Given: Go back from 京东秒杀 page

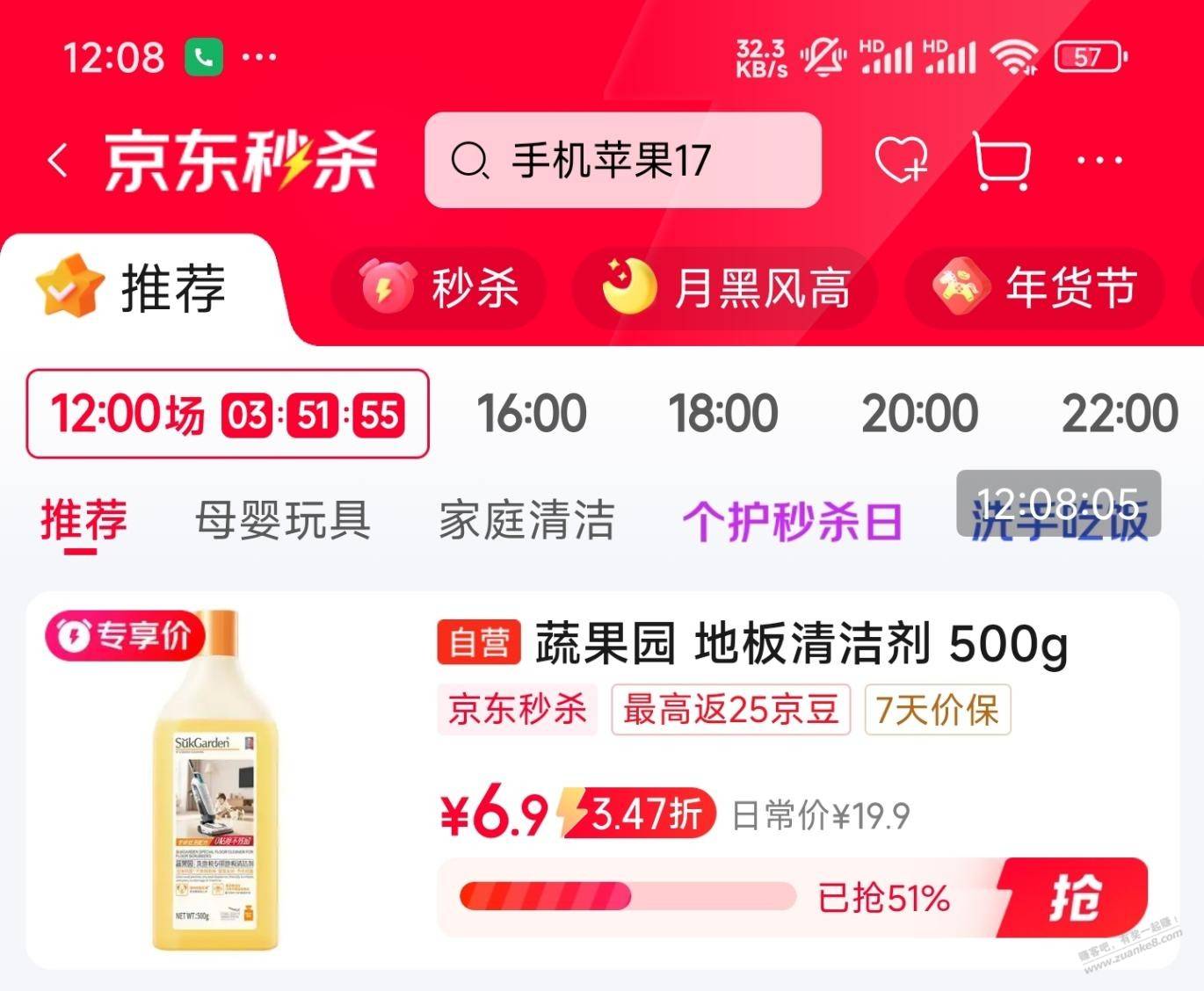Looking at the screenshot, I should click(x=58, y=162).
